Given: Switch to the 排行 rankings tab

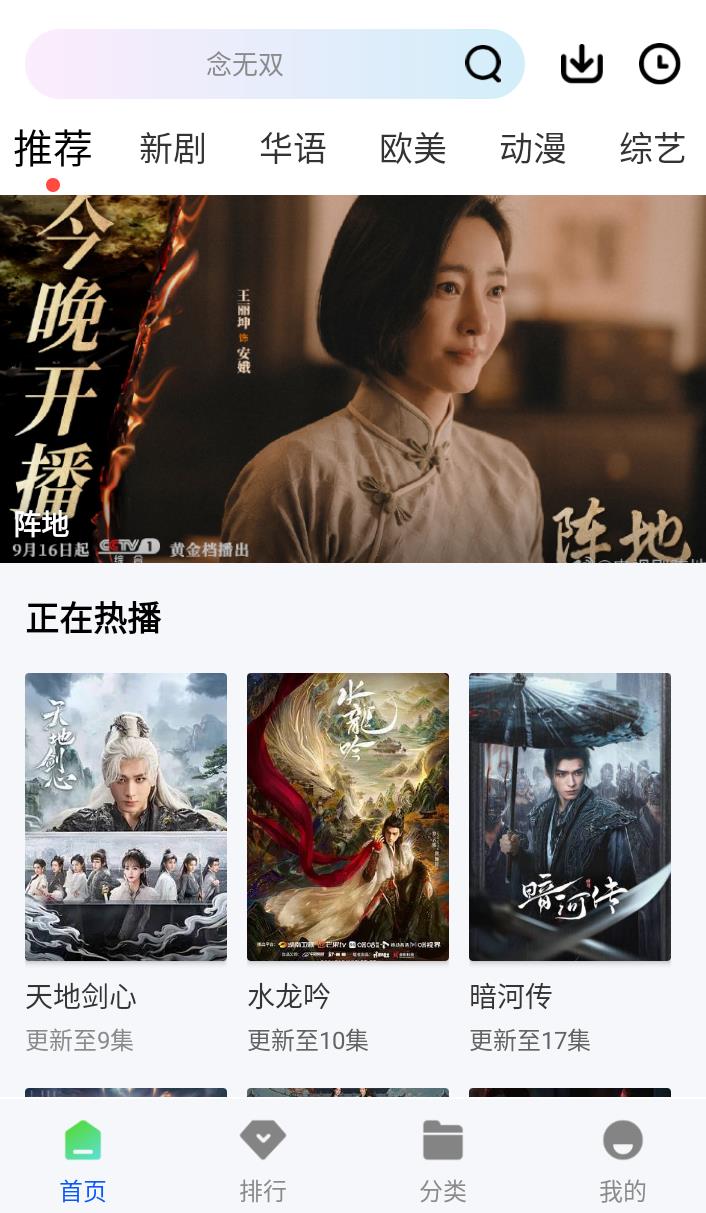Looking at the screenshot, I should 263,1160.
